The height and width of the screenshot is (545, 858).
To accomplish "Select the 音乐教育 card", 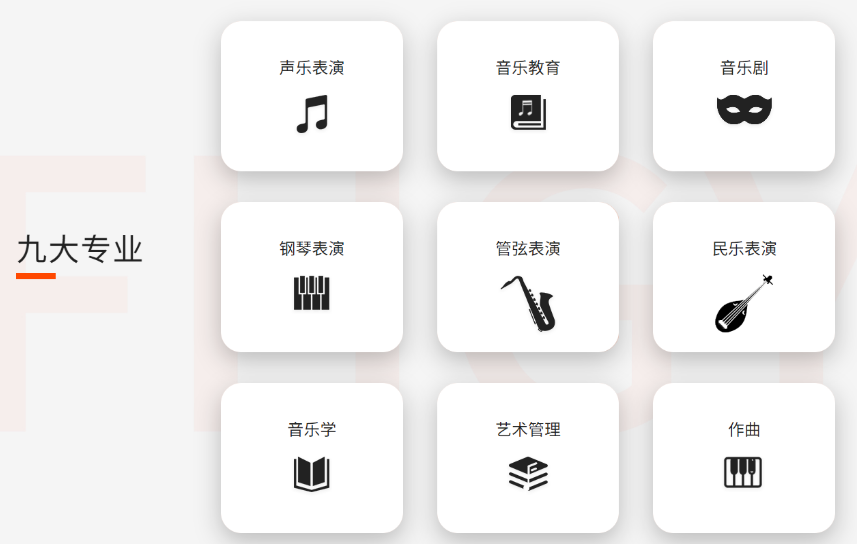I will coord(527,96).
